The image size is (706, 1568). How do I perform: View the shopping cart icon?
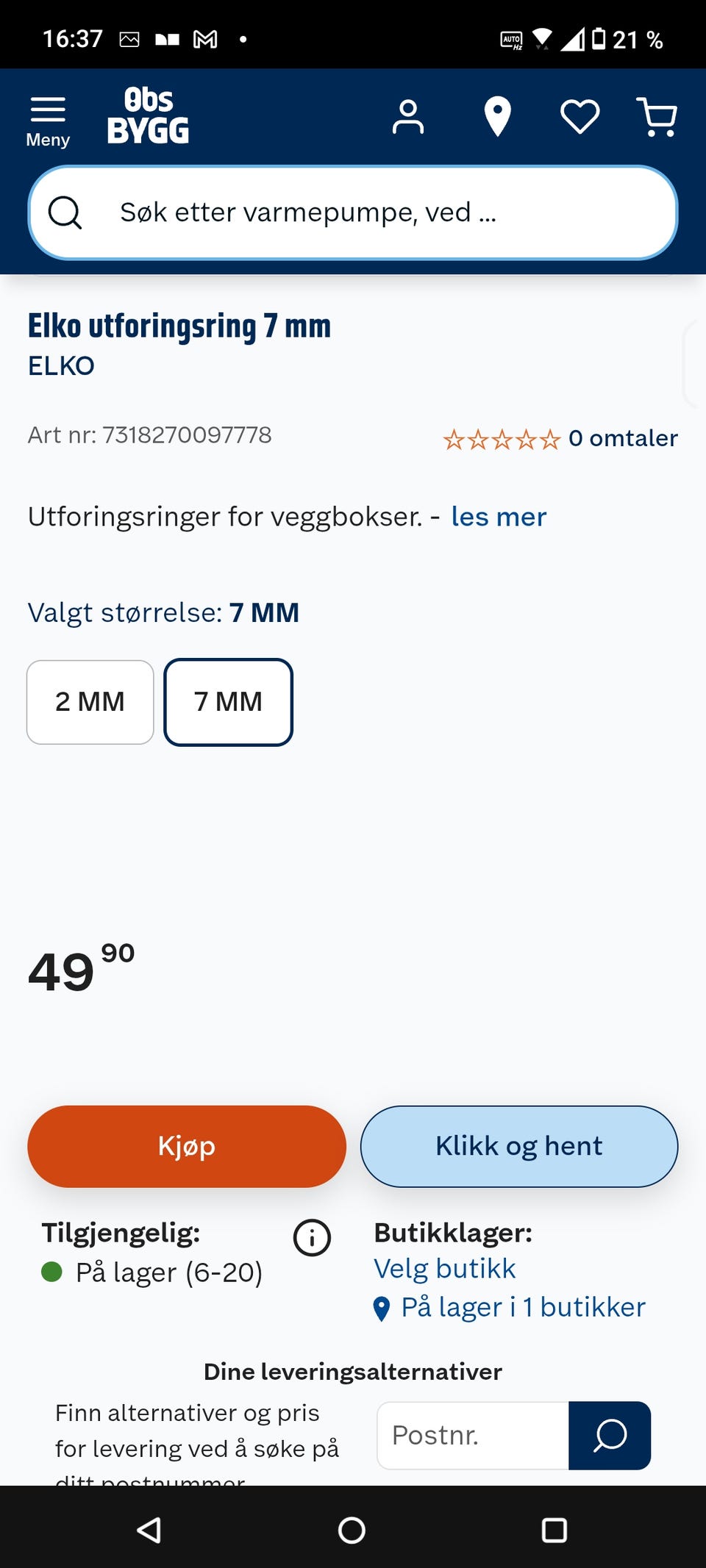657,115
